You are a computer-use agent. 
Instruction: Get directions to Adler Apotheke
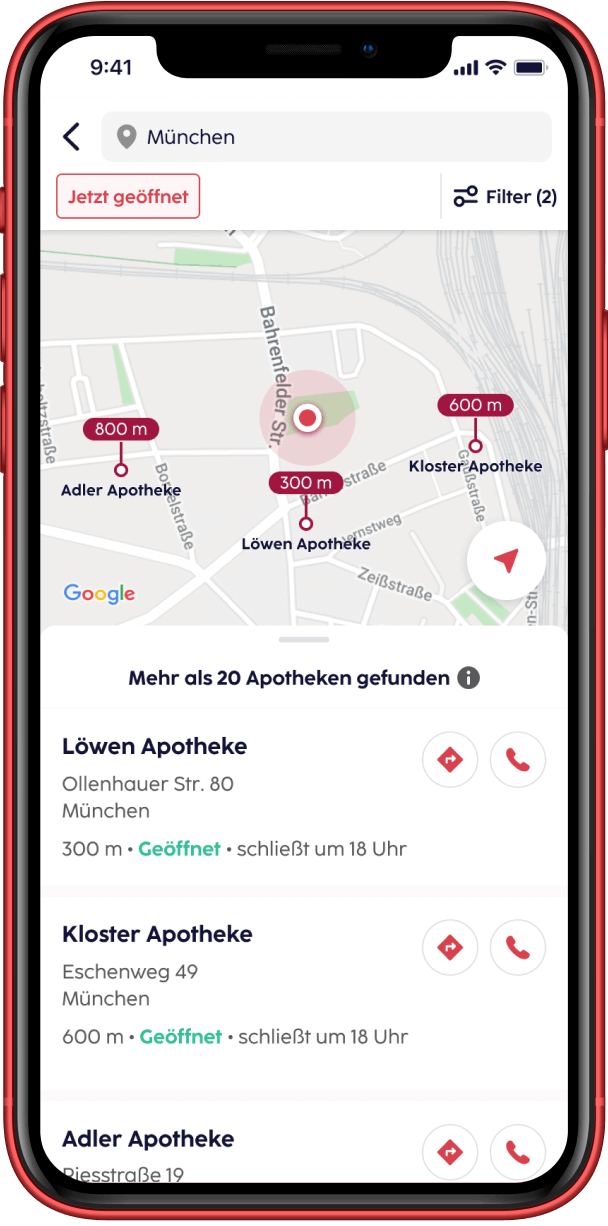click(450, 1152)
